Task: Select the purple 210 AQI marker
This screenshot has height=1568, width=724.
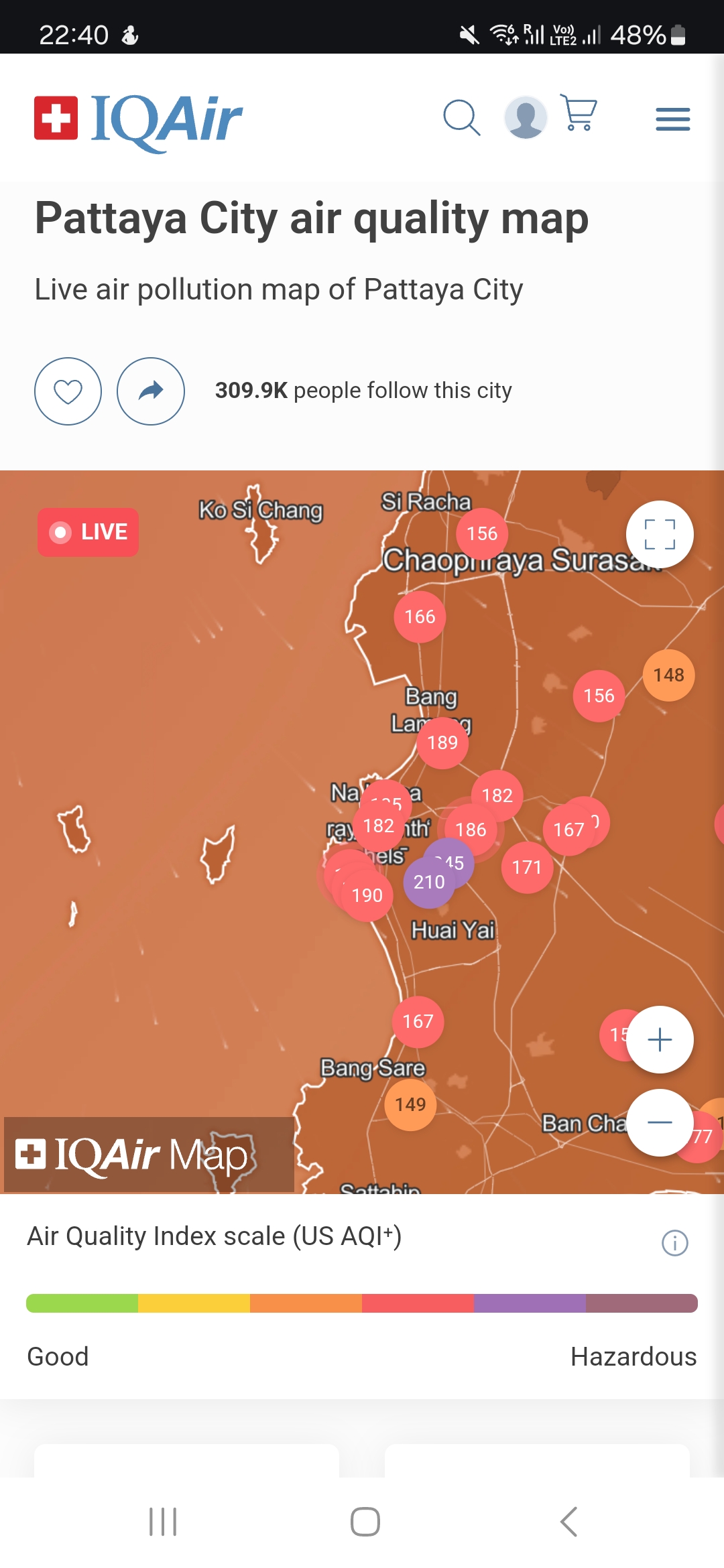Action: (429, 883)
